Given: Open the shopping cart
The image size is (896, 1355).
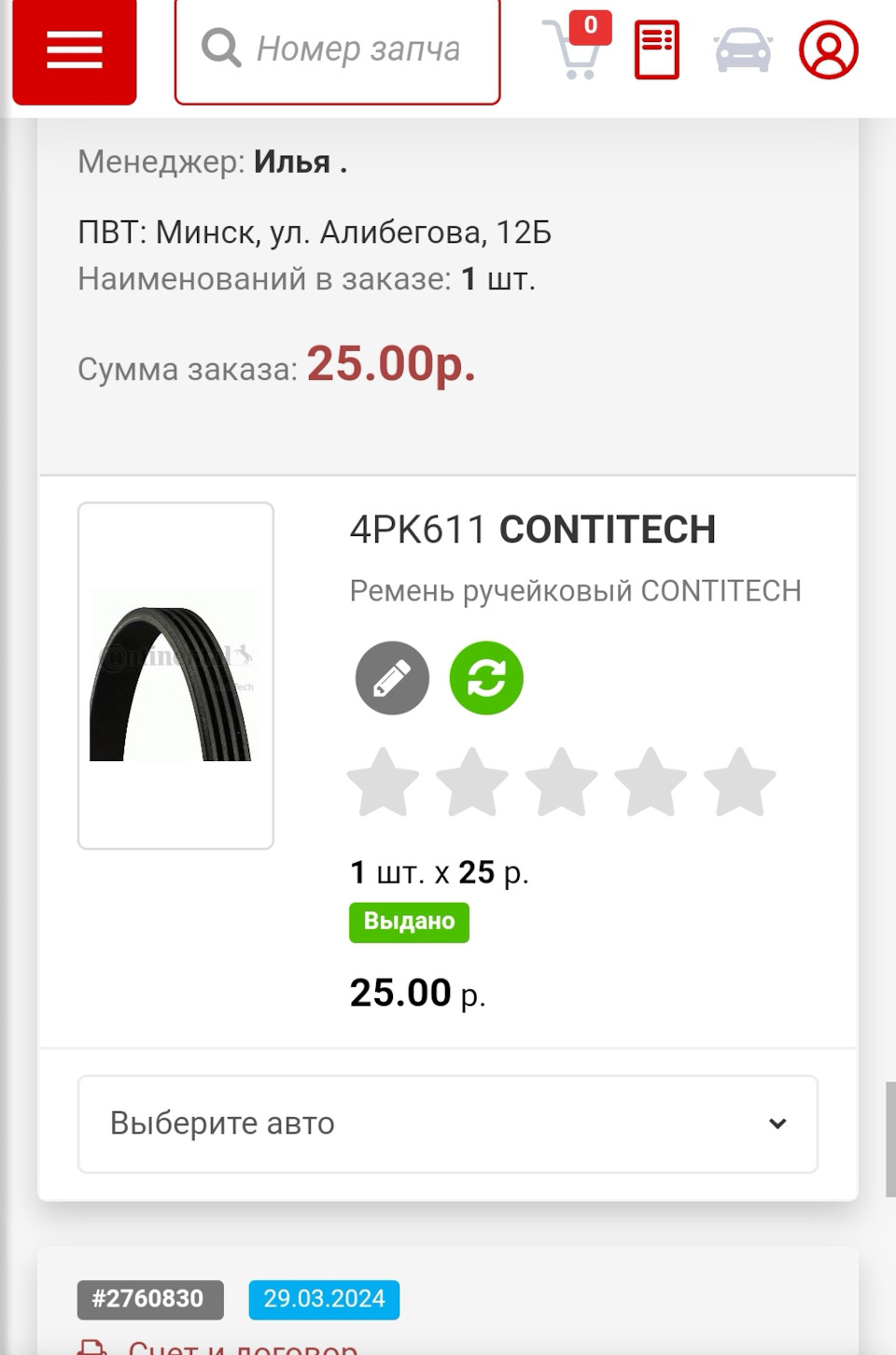Looking at the screenshot, I should click(573, 49).
